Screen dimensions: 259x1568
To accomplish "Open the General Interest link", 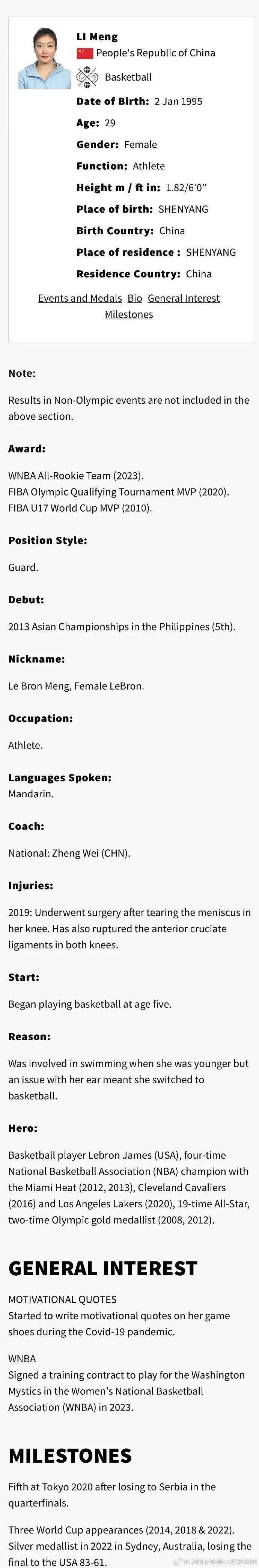I will (184, 298).
